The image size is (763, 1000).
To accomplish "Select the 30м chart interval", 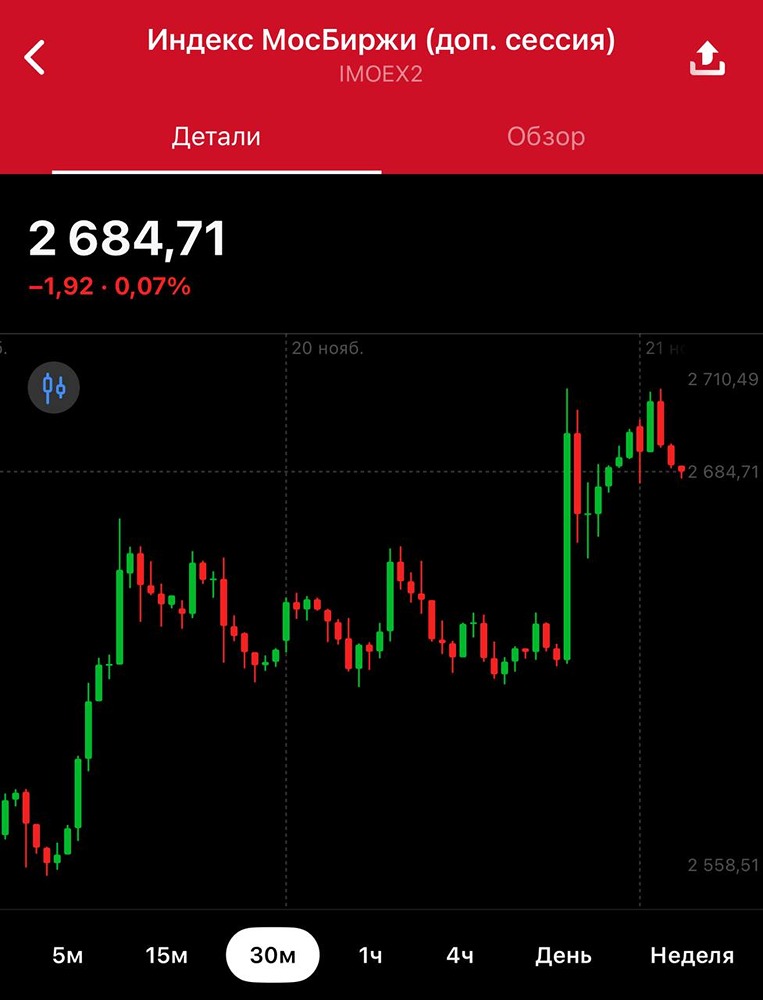I will 272,955.
